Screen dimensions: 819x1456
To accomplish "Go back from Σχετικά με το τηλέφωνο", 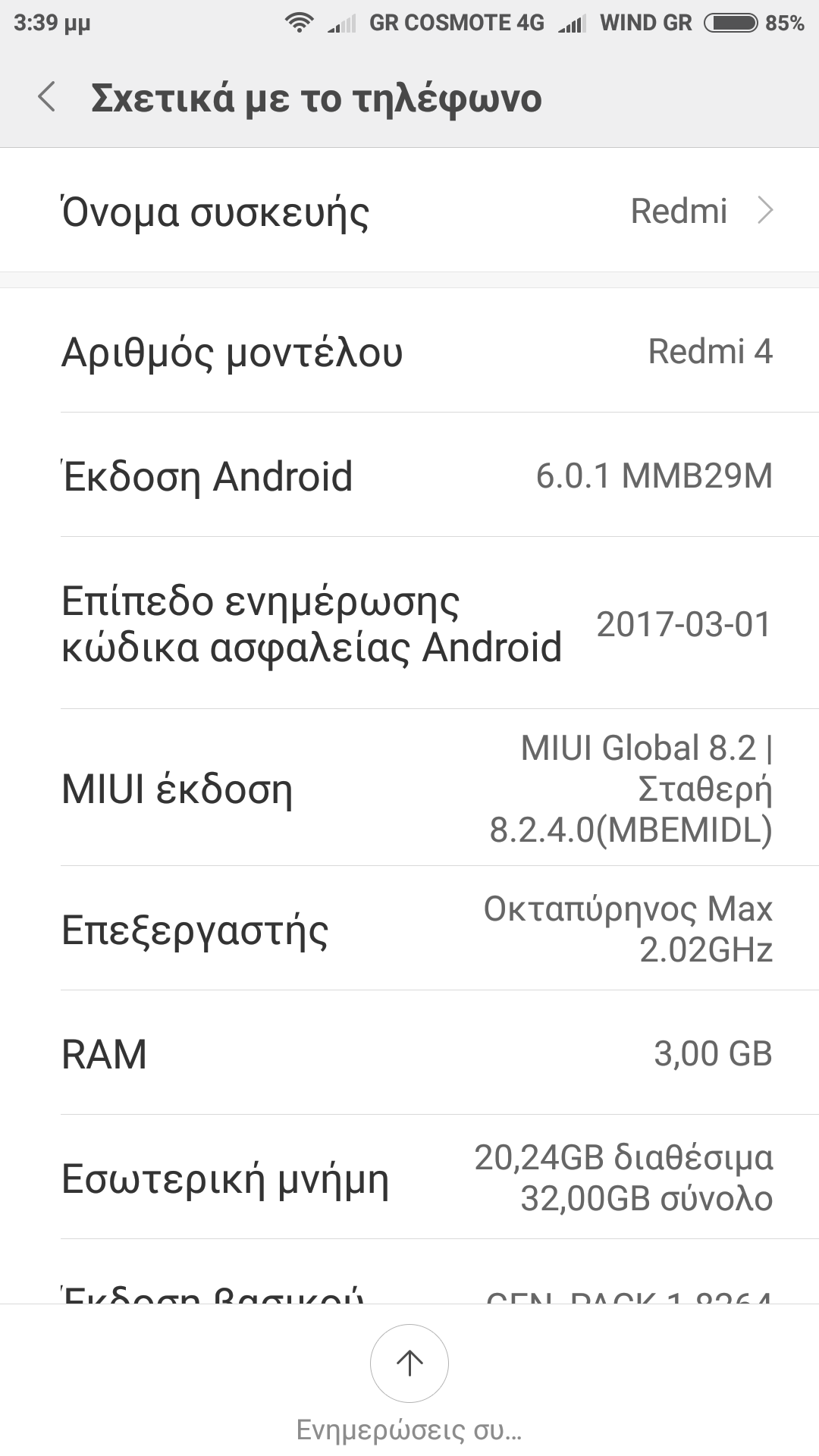I will (47, 98).
